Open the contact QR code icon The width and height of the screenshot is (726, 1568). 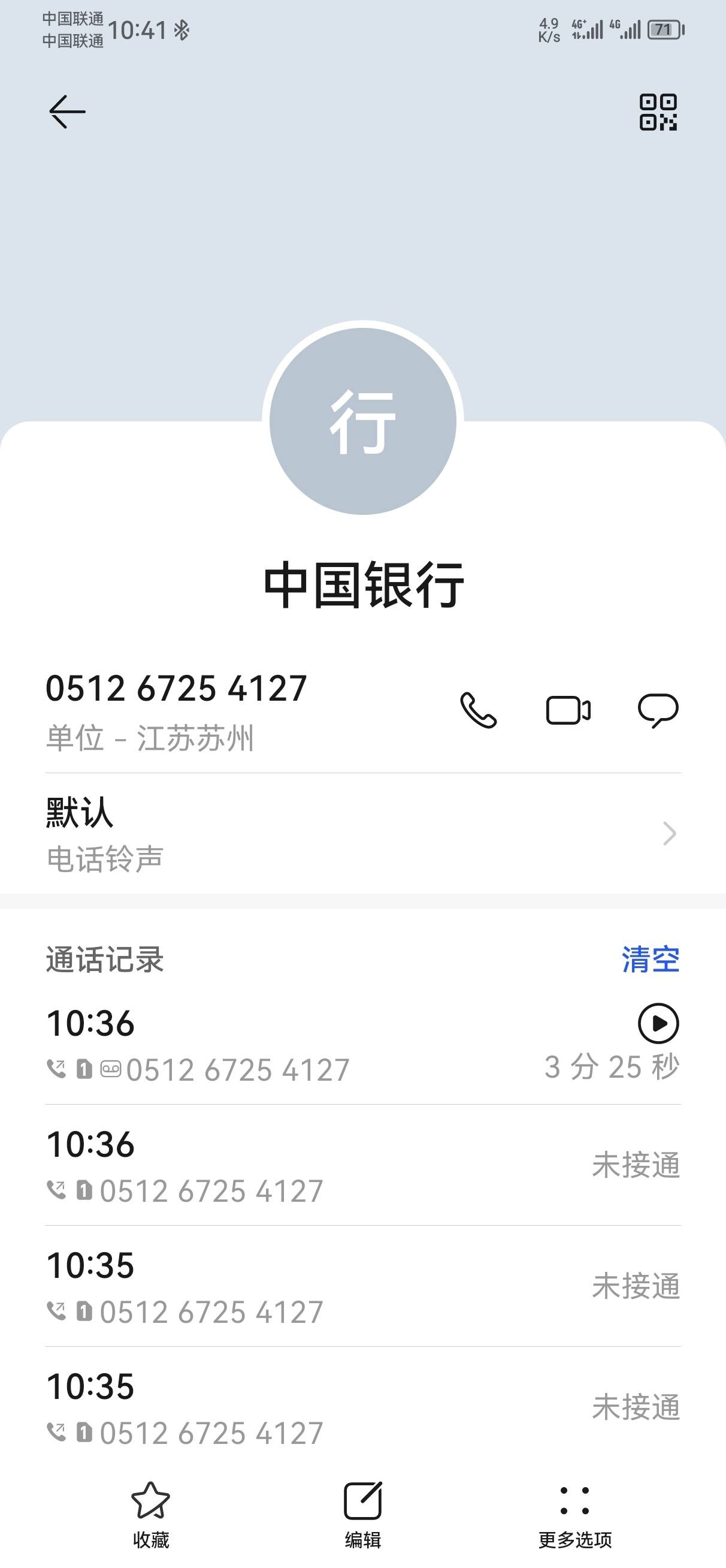click(x=658, y=112)
